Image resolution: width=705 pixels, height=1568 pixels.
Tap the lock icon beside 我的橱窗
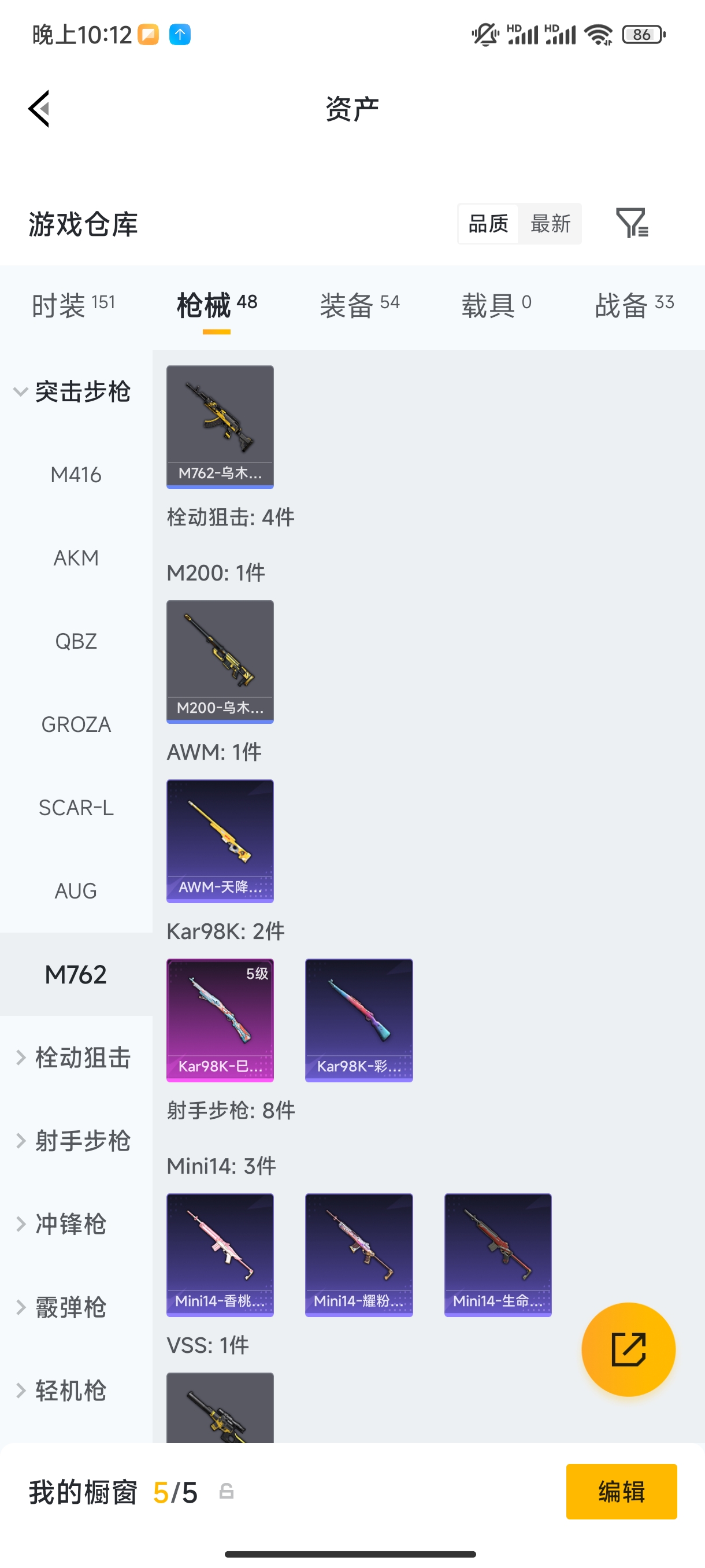click(226, 1492)
